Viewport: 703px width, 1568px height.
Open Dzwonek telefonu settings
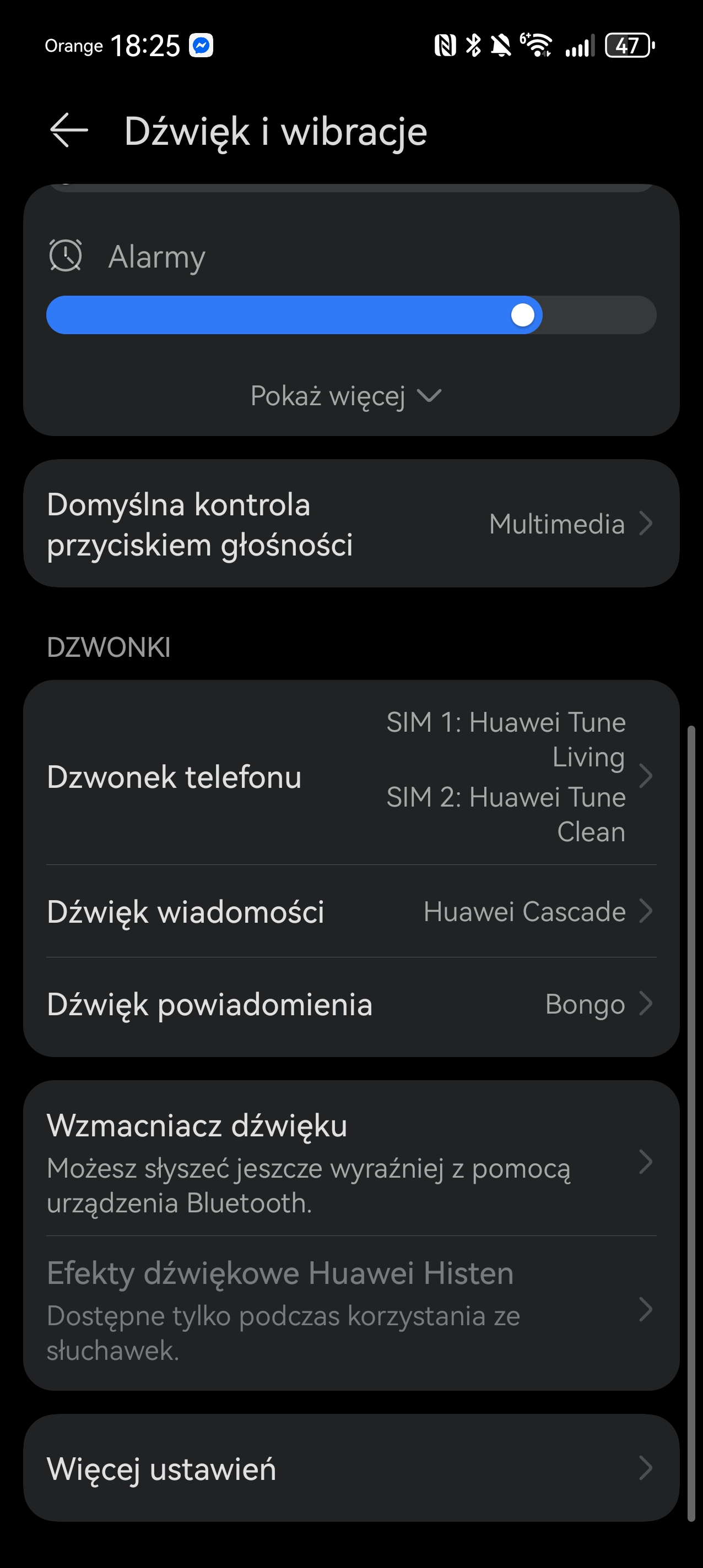pos(351,776)
